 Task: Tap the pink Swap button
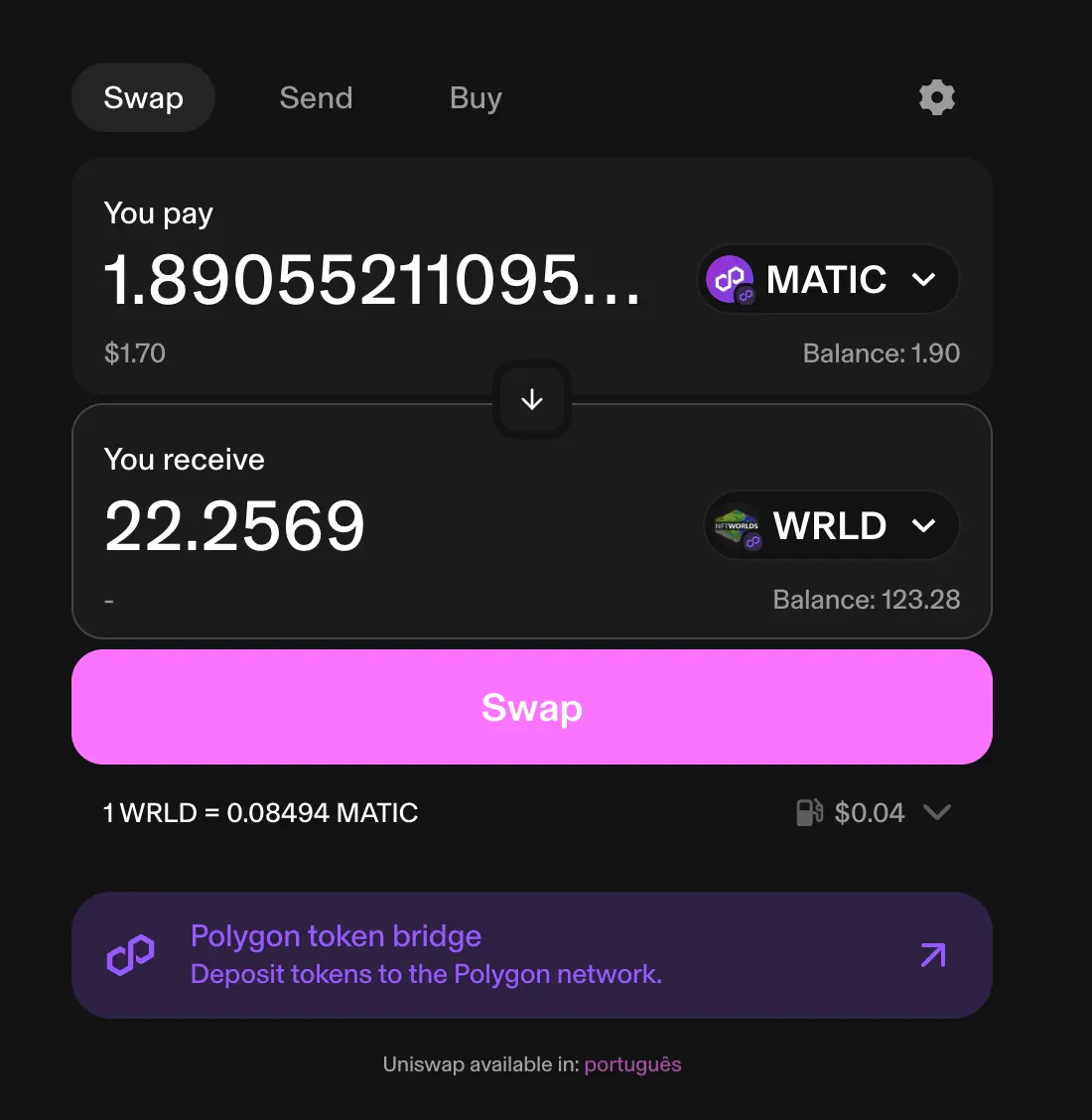532,707
